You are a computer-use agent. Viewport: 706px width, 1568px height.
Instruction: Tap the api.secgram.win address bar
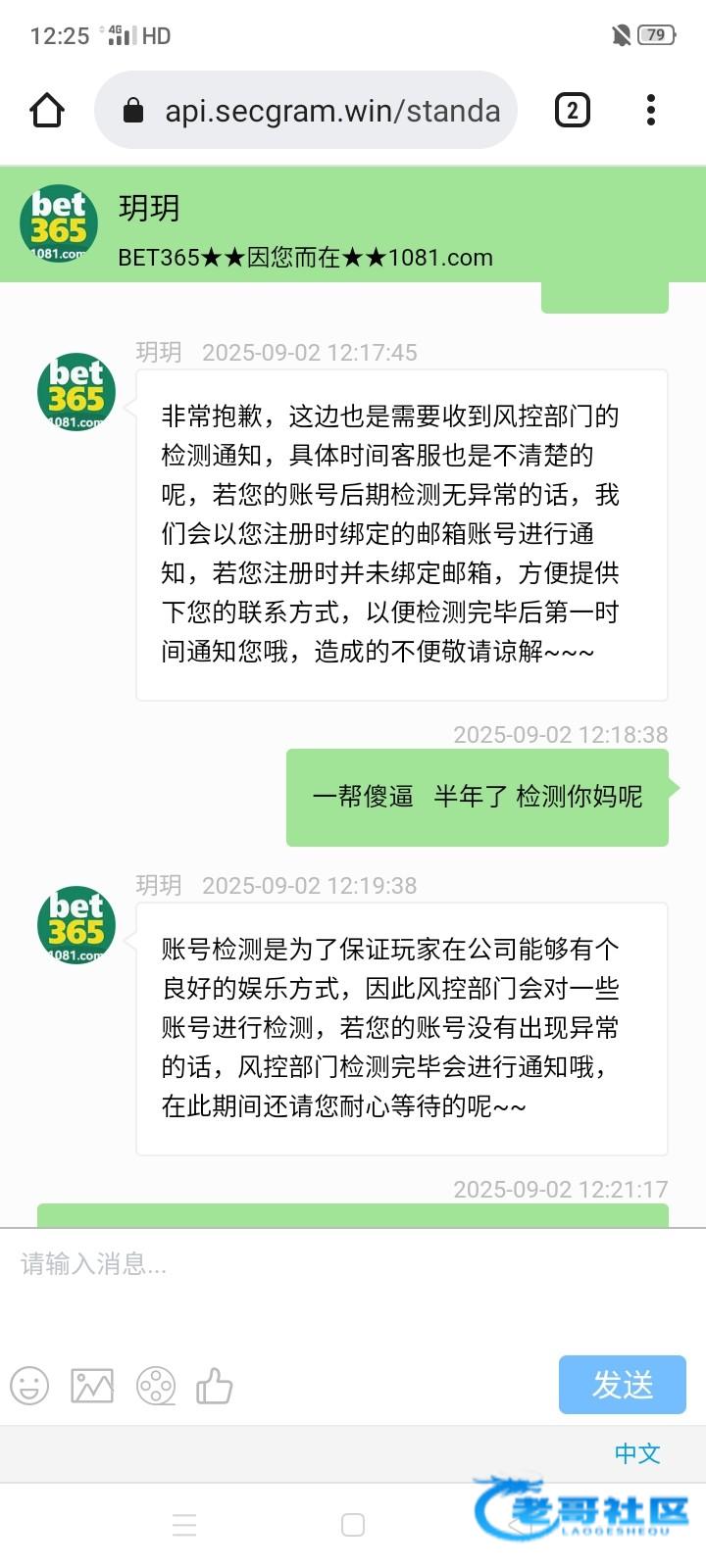click(x=314, y=111)
